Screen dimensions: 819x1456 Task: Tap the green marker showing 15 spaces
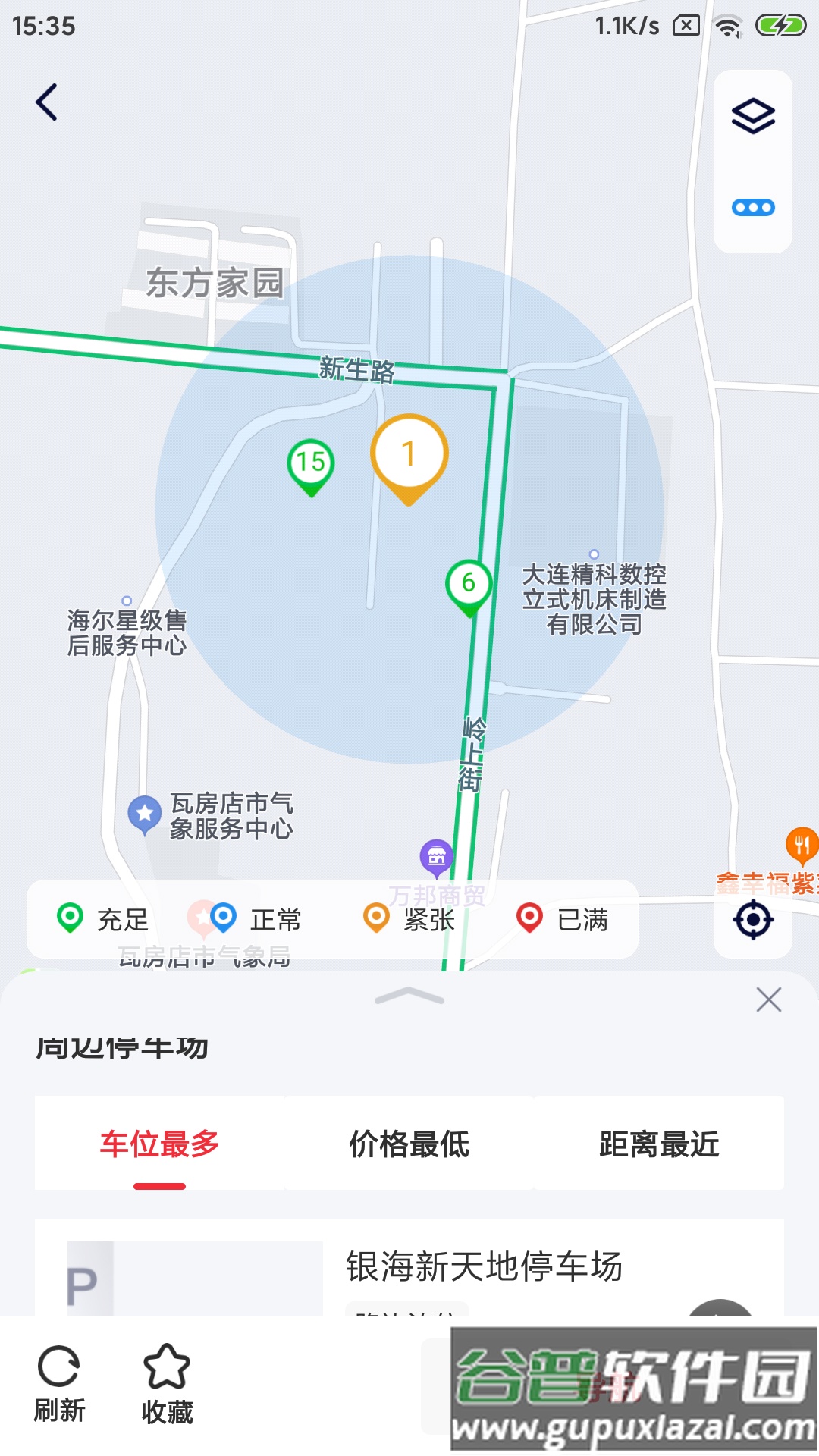(x=311, y=461)
